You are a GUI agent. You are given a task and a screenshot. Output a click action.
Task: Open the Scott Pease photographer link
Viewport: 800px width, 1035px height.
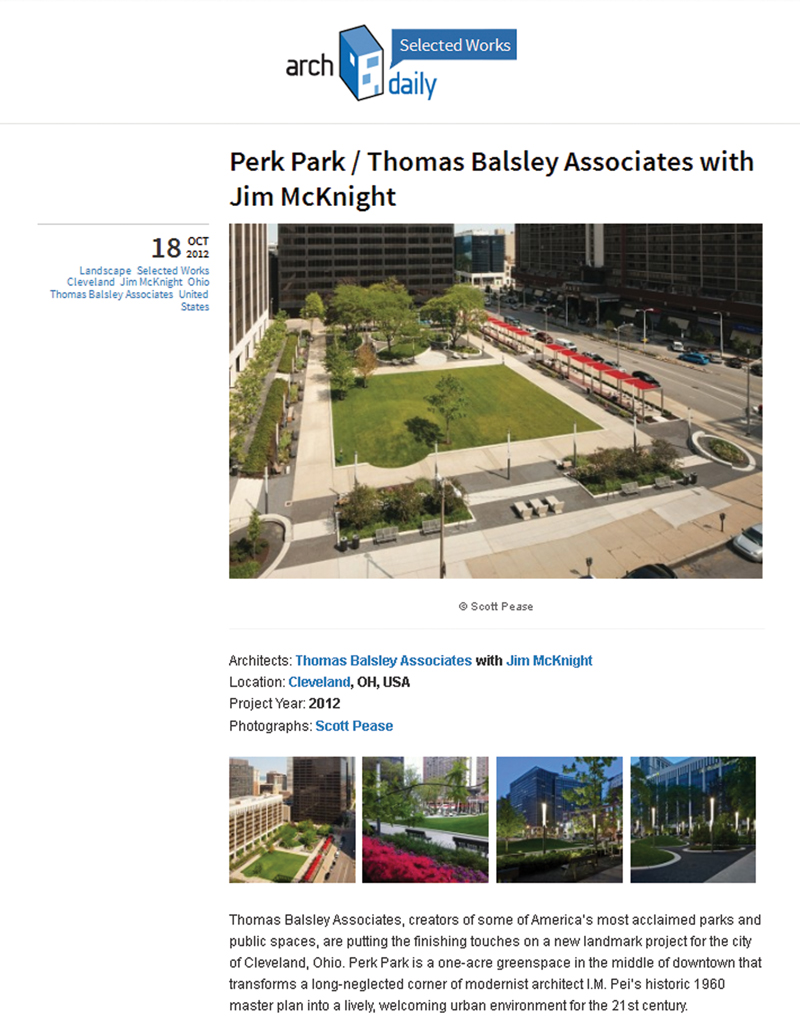(354, 727)
